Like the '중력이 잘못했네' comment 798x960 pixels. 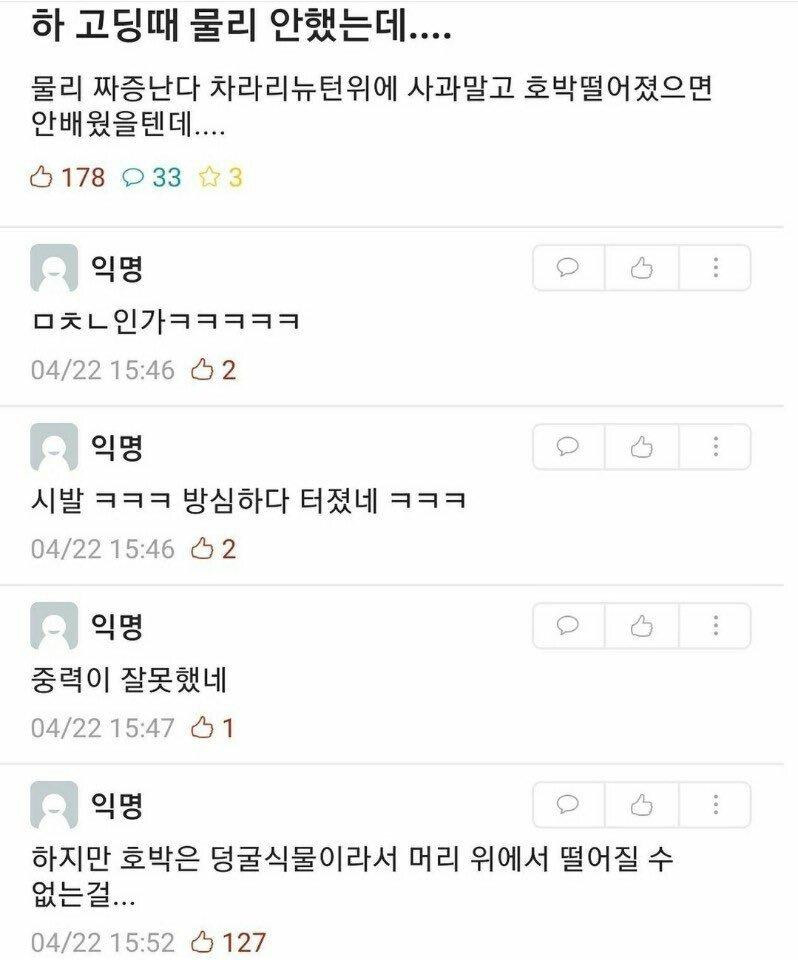click(x=642, y=626)
